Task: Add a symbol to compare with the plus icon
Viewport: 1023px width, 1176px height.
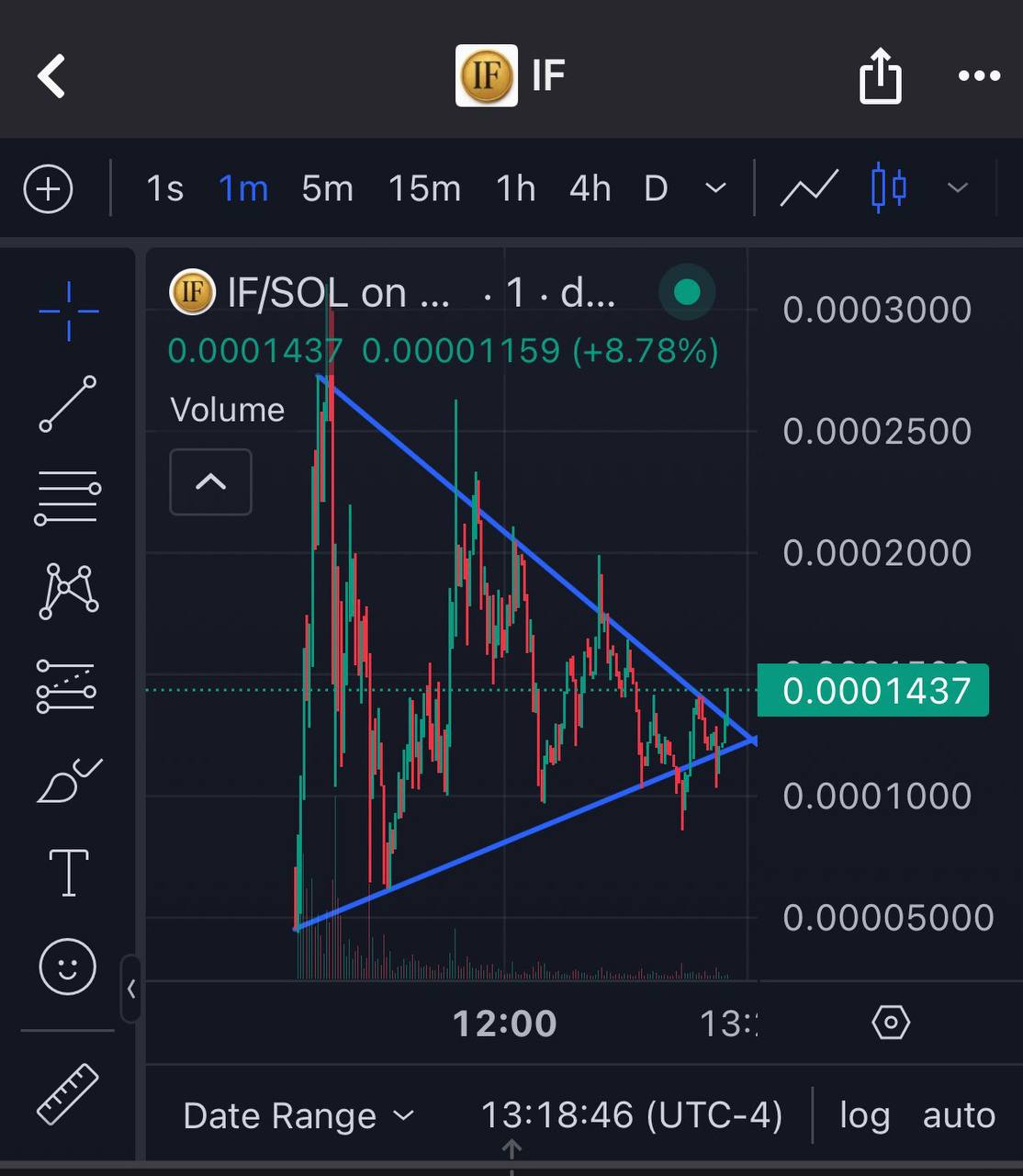Action: pos(48,189)
